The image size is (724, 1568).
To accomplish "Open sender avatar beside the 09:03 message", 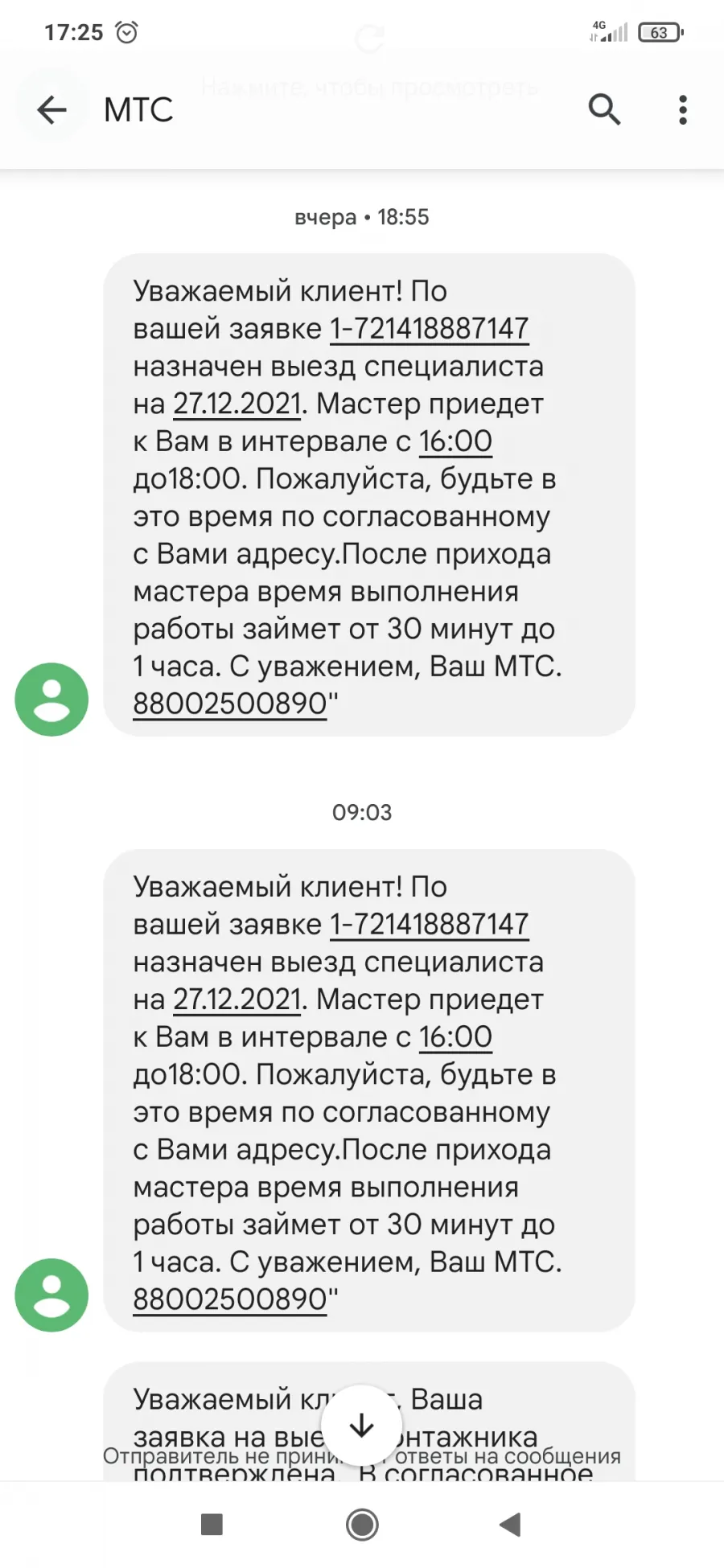I will pyautogui.click(x=51, y=1295).
